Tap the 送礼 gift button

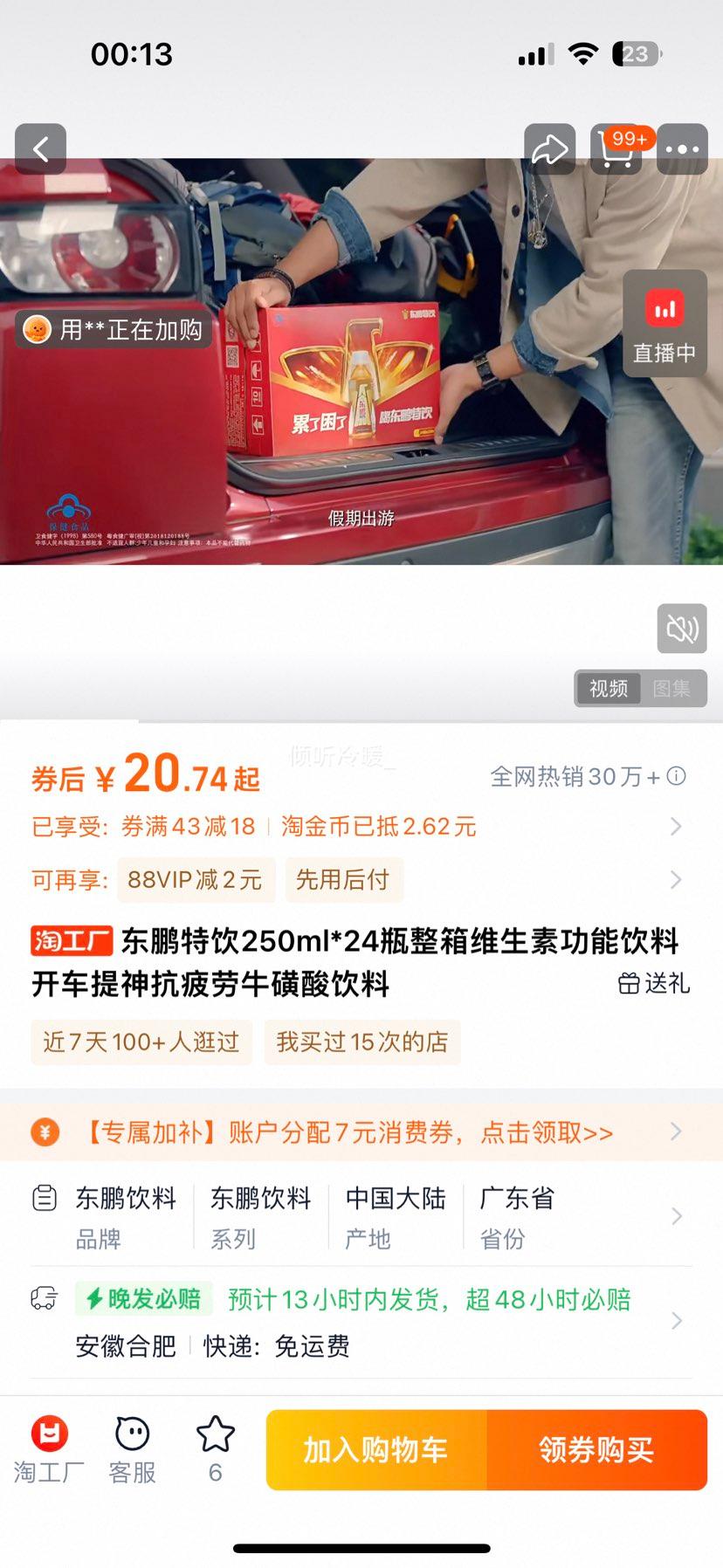[654, 984]
